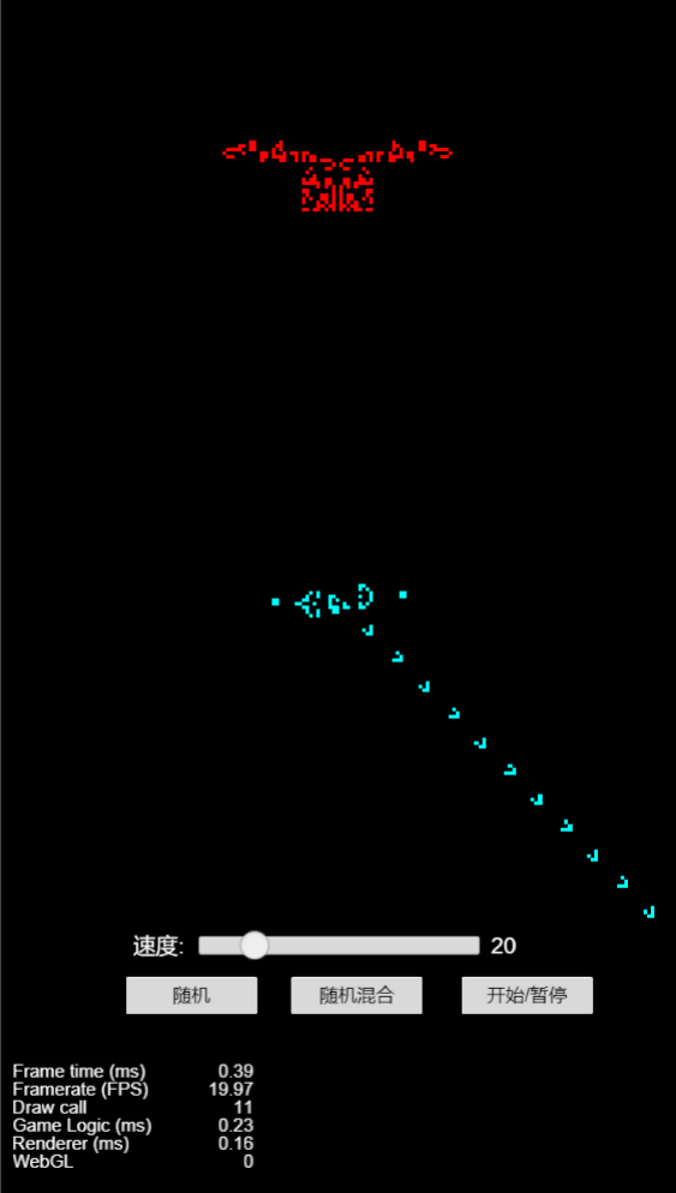Tap the 随机 button
The height and width of the screenshot is (1193, 676).
tap(191, 995)
